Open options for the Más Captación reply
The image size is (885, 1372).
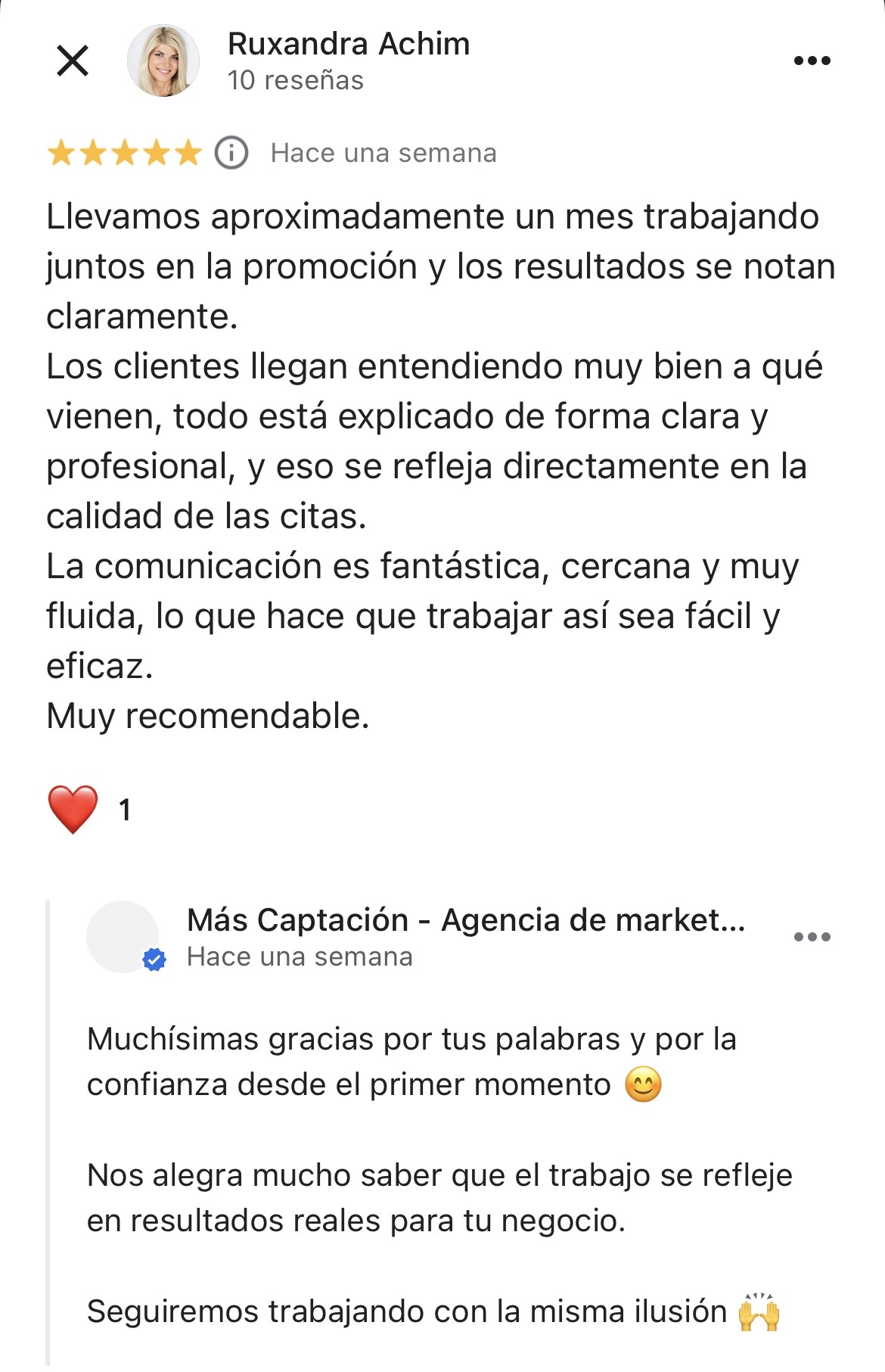coord(812,937)
